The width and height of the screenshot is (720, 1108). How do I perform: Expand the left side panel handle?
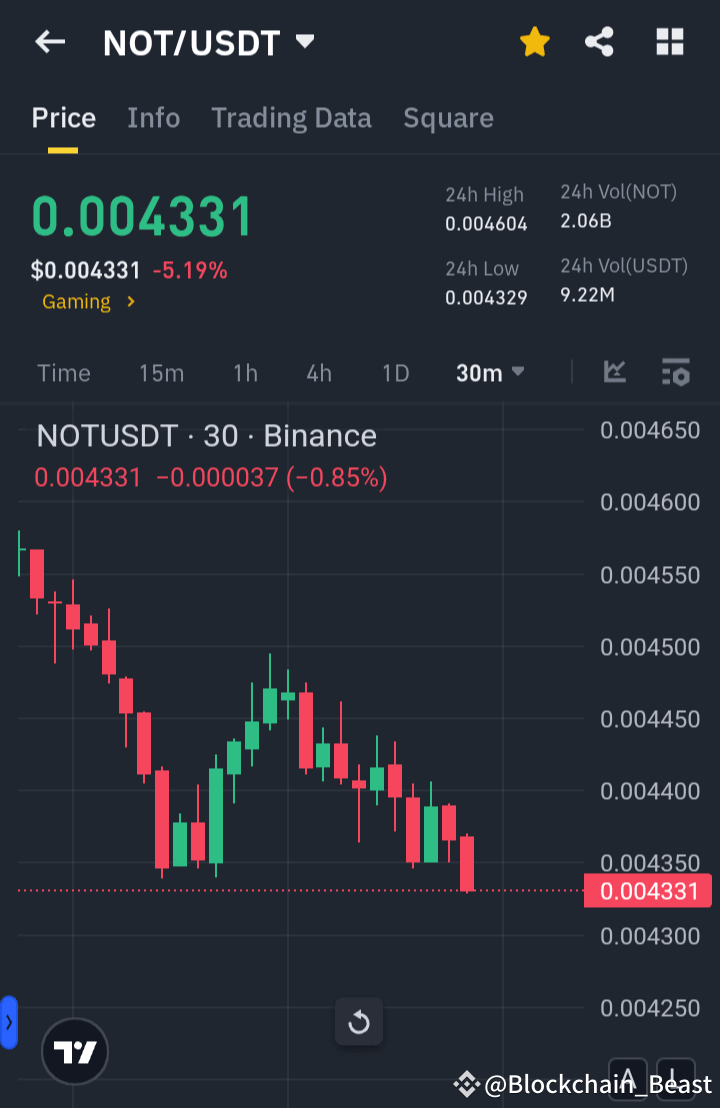tap(10, 1022)
